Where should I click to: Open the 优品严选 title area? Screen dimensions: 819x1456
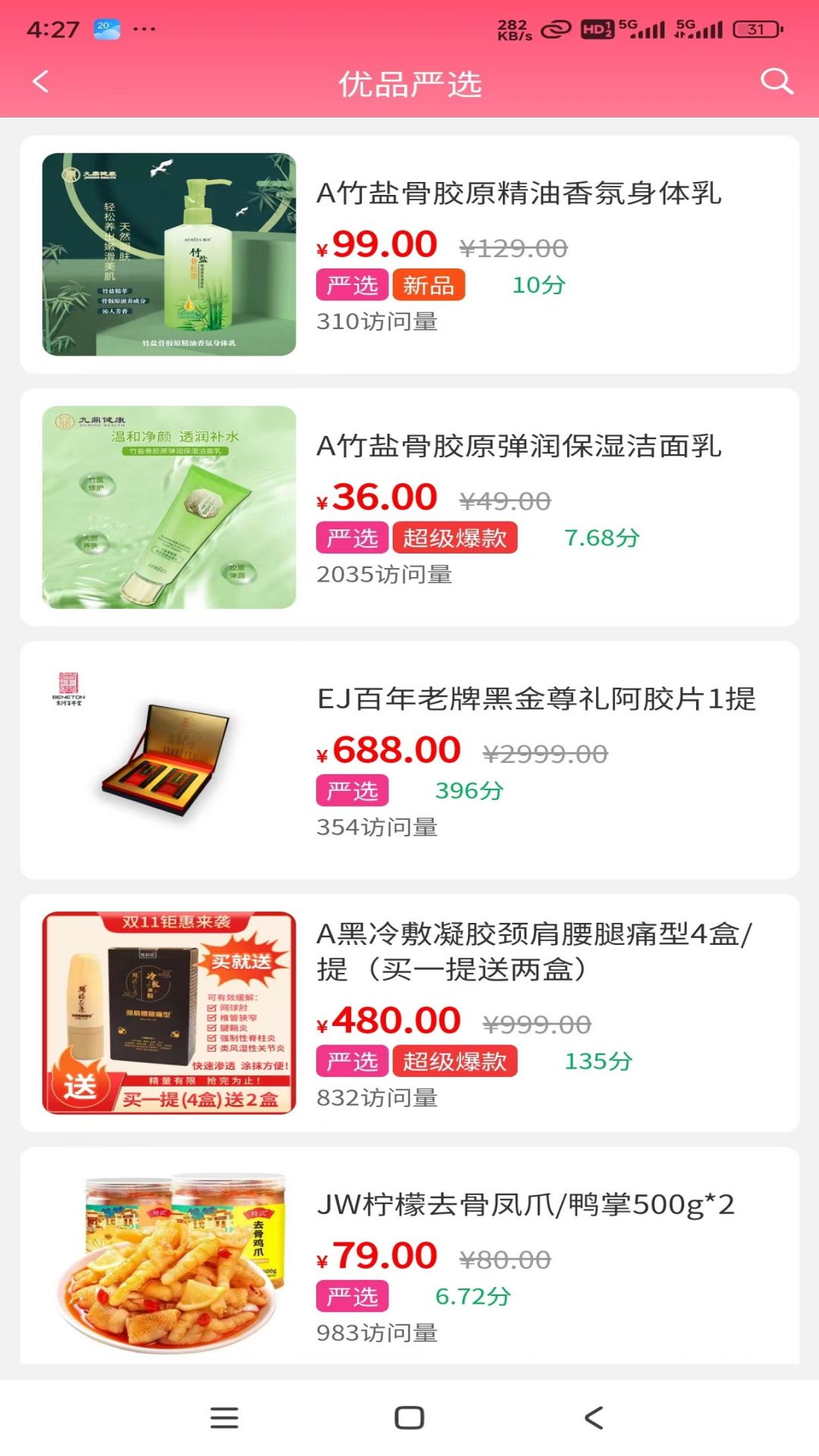[409, 83]
